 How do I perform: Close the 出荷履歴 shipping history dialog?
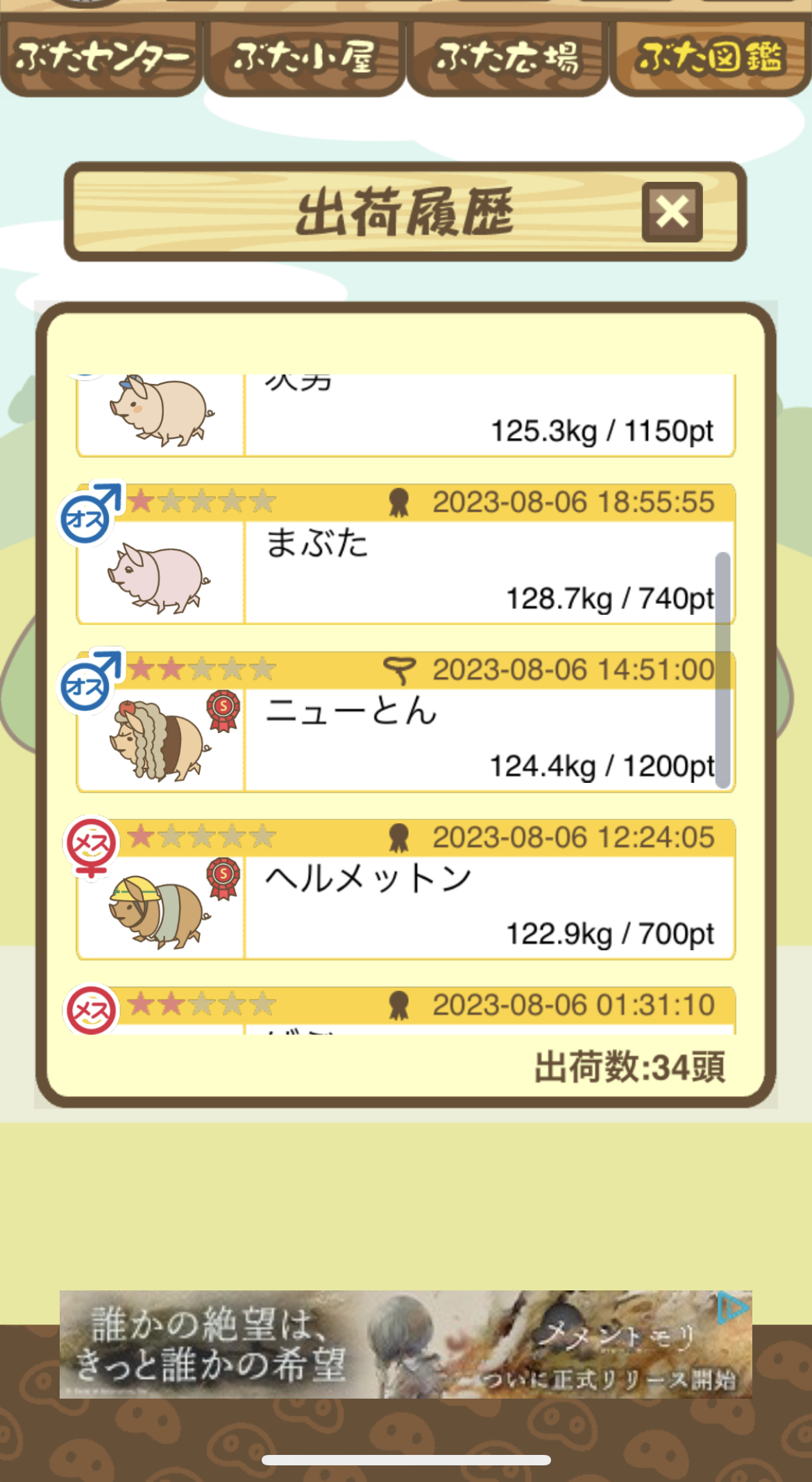(x=672, y=212)
